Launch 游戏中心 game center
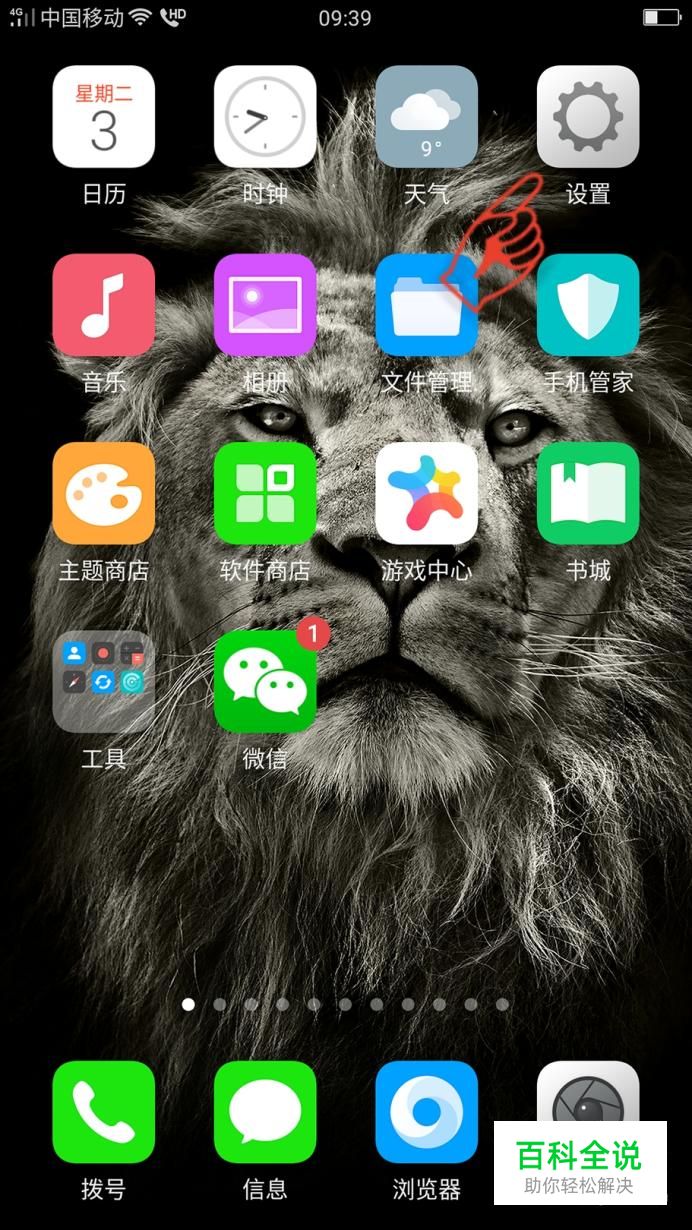The image size is (692, 1230). tap(426, 494)
